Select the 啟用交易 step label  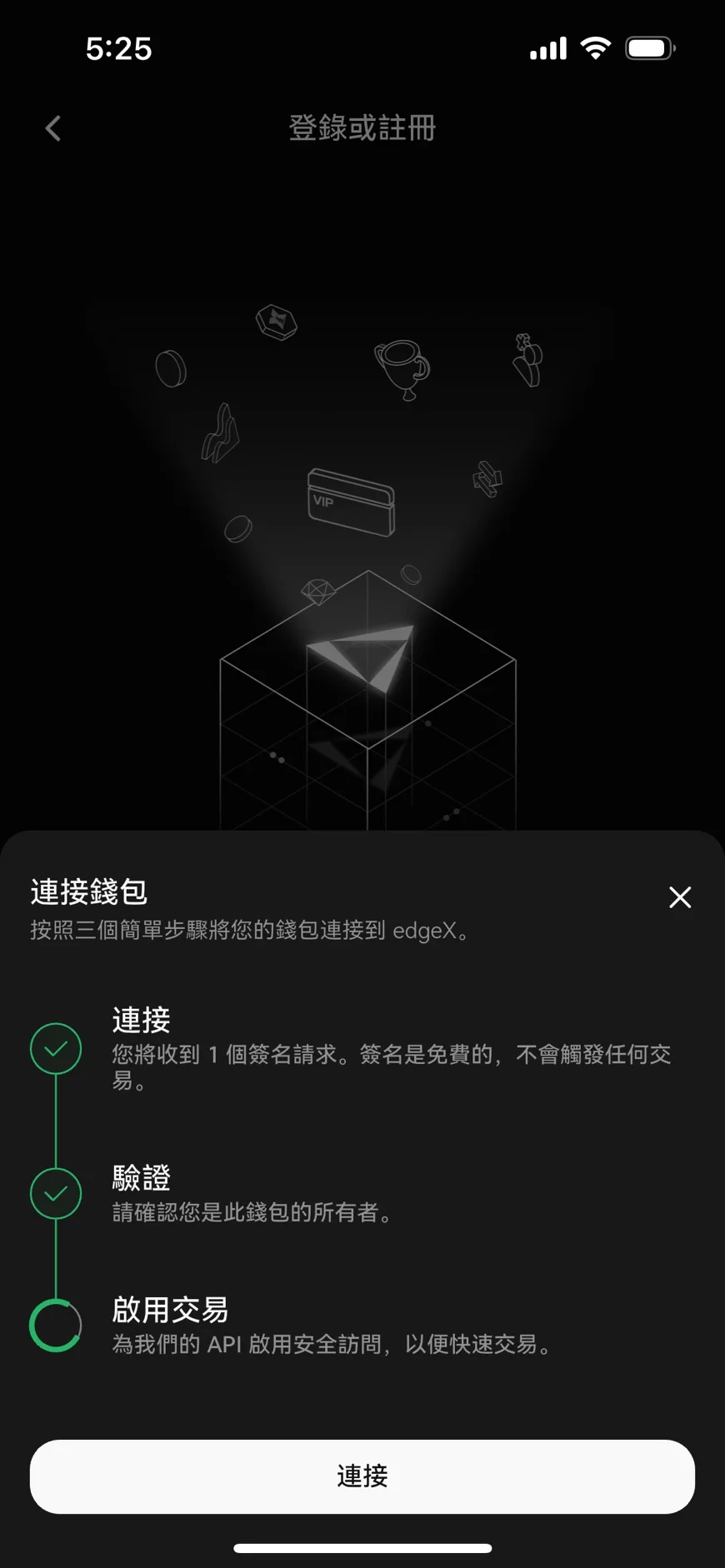(x=171, y=1309)
